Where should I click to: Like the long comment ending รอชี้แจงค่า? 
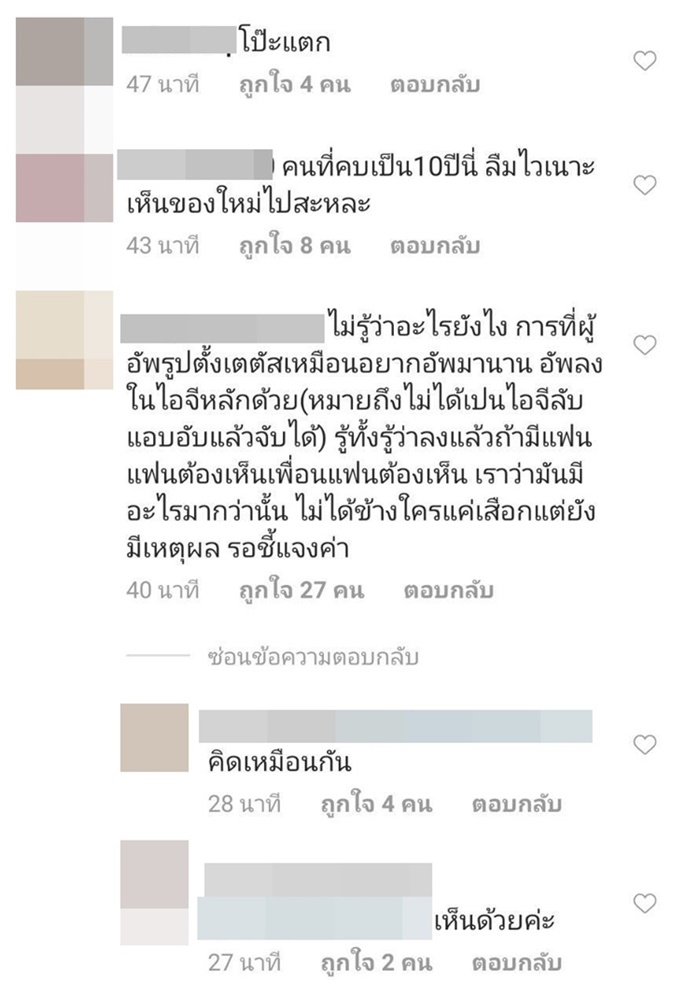645,346
